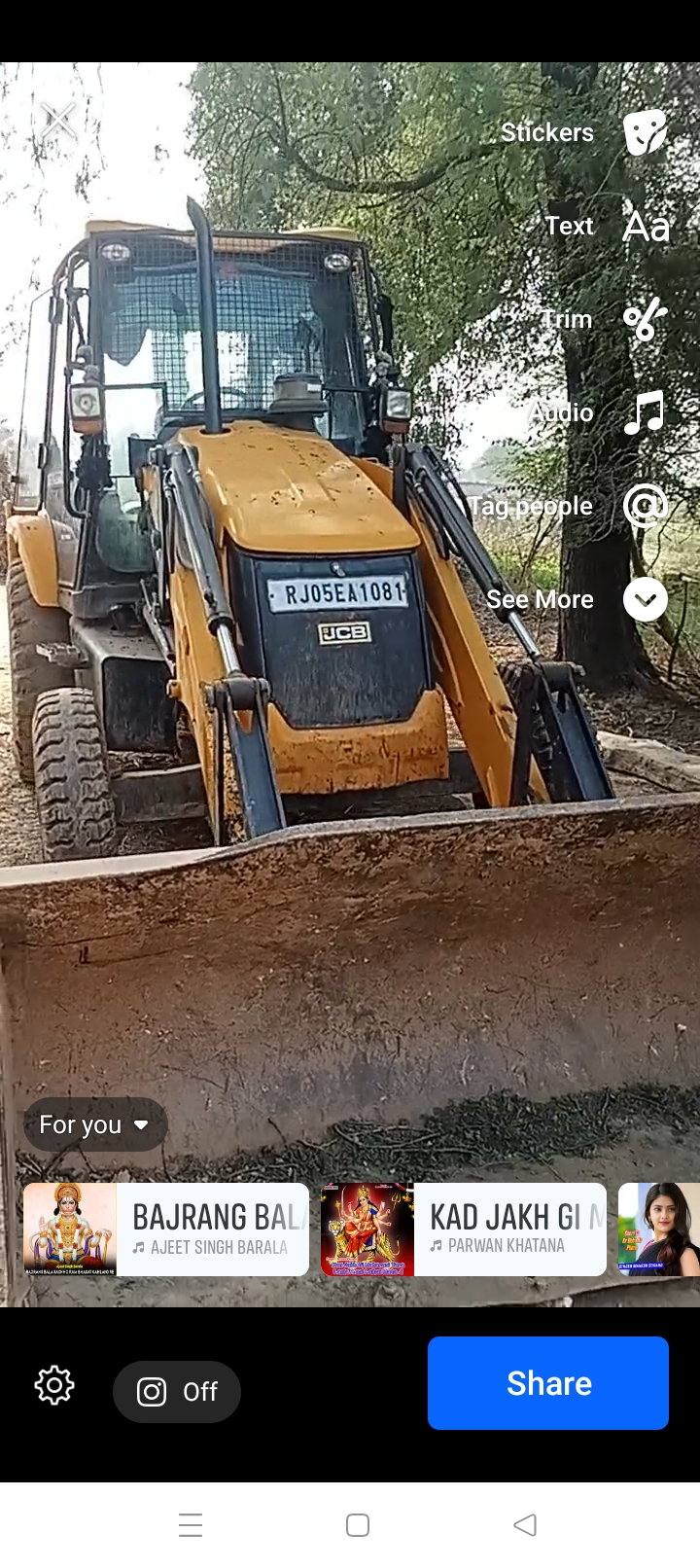
Task: Open story settings gear
Action: pyautogui.click(x=54, y=1385)
